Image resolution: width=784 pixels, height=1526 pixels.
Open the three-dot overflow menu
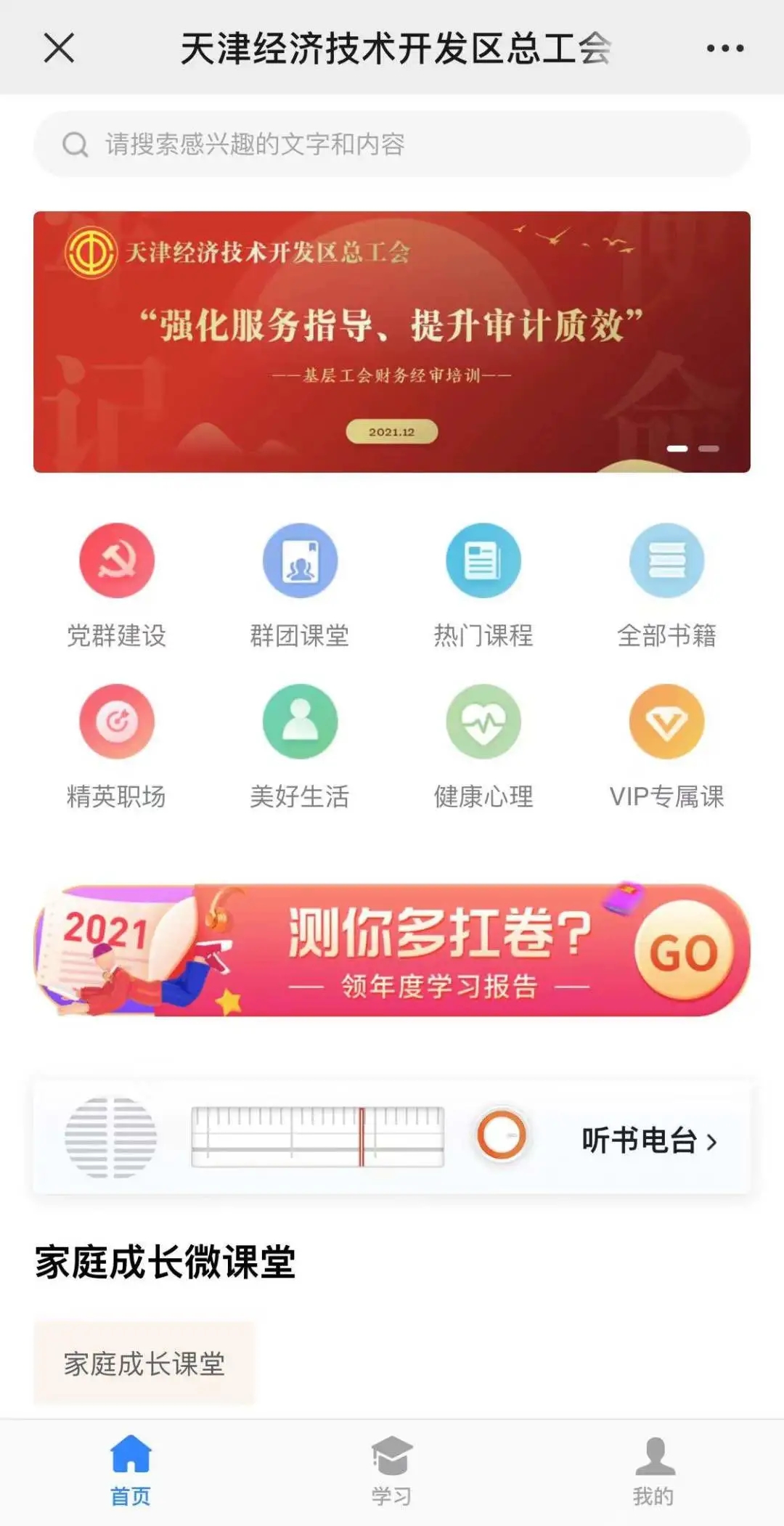click(x=724, y=49)
